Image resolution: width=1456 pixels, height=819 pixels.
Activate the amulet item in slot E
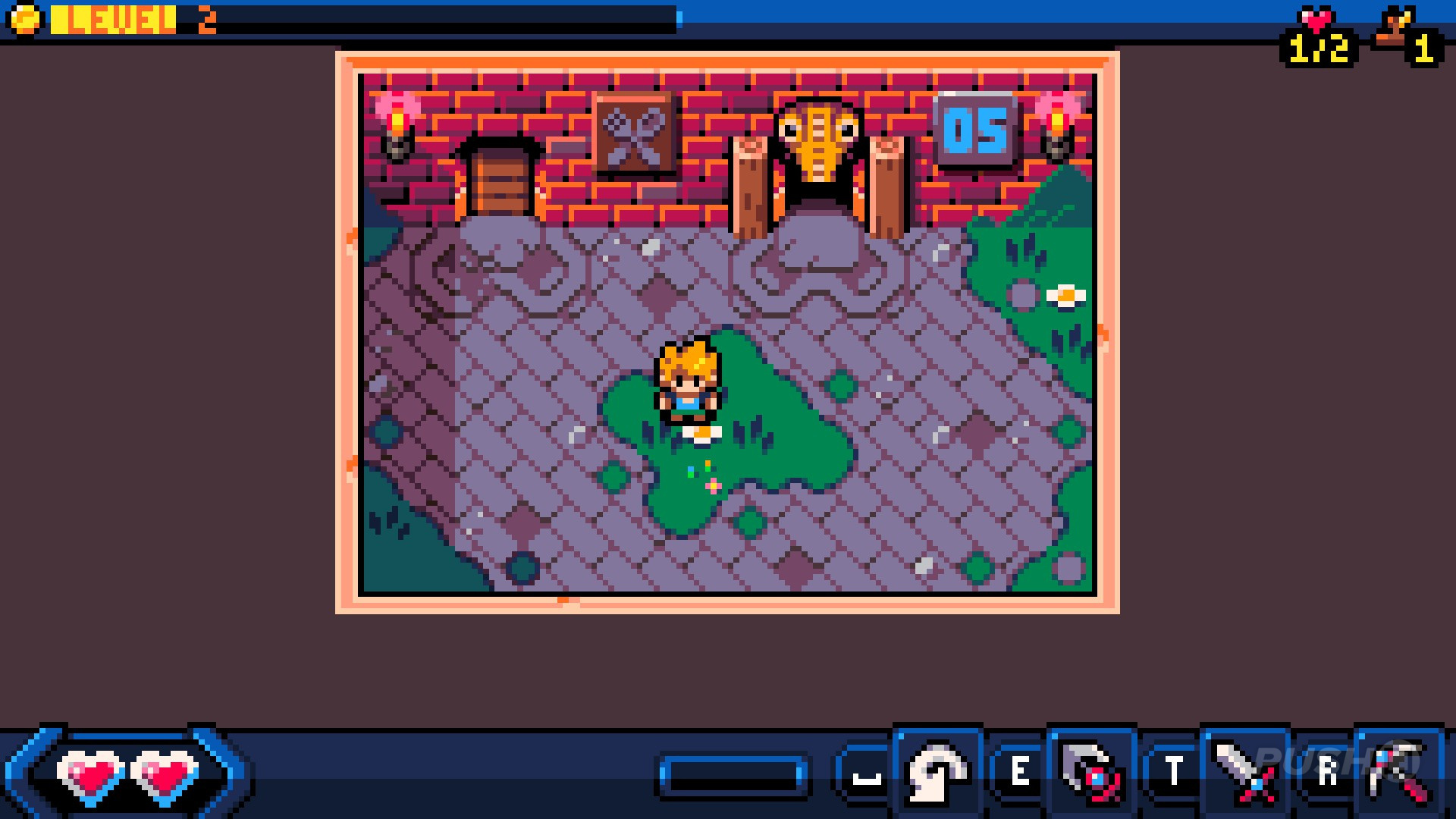1091,773
